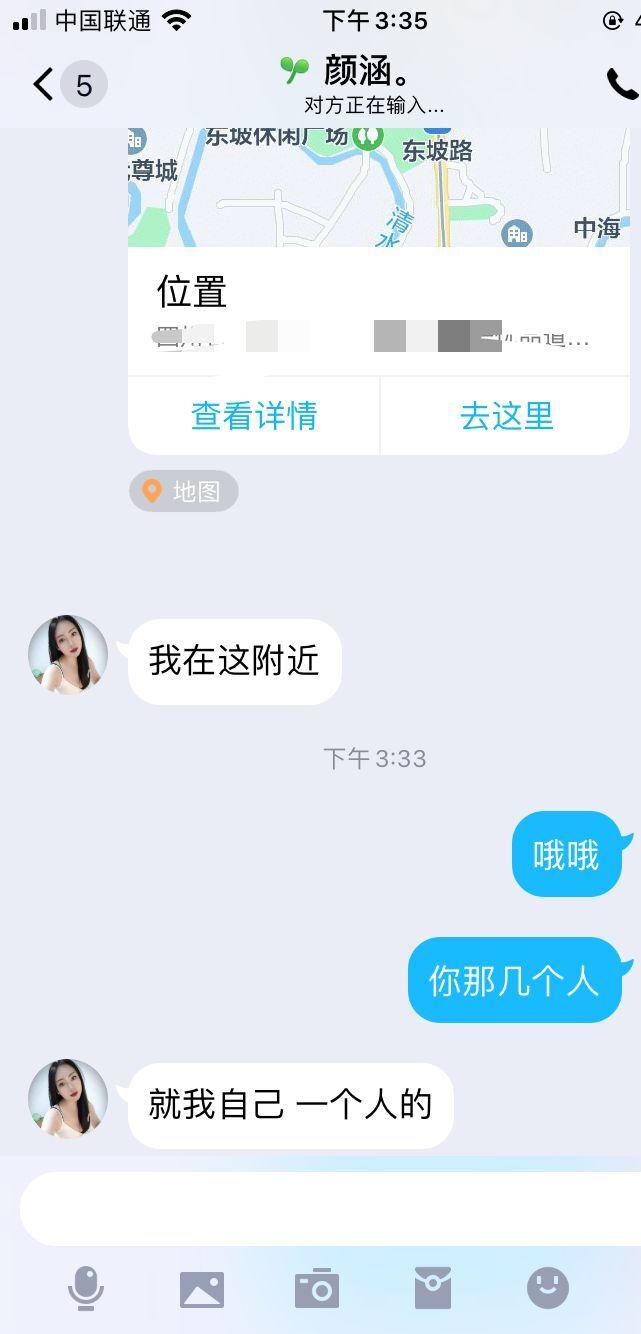Open the camera to take a photo

317,1289
